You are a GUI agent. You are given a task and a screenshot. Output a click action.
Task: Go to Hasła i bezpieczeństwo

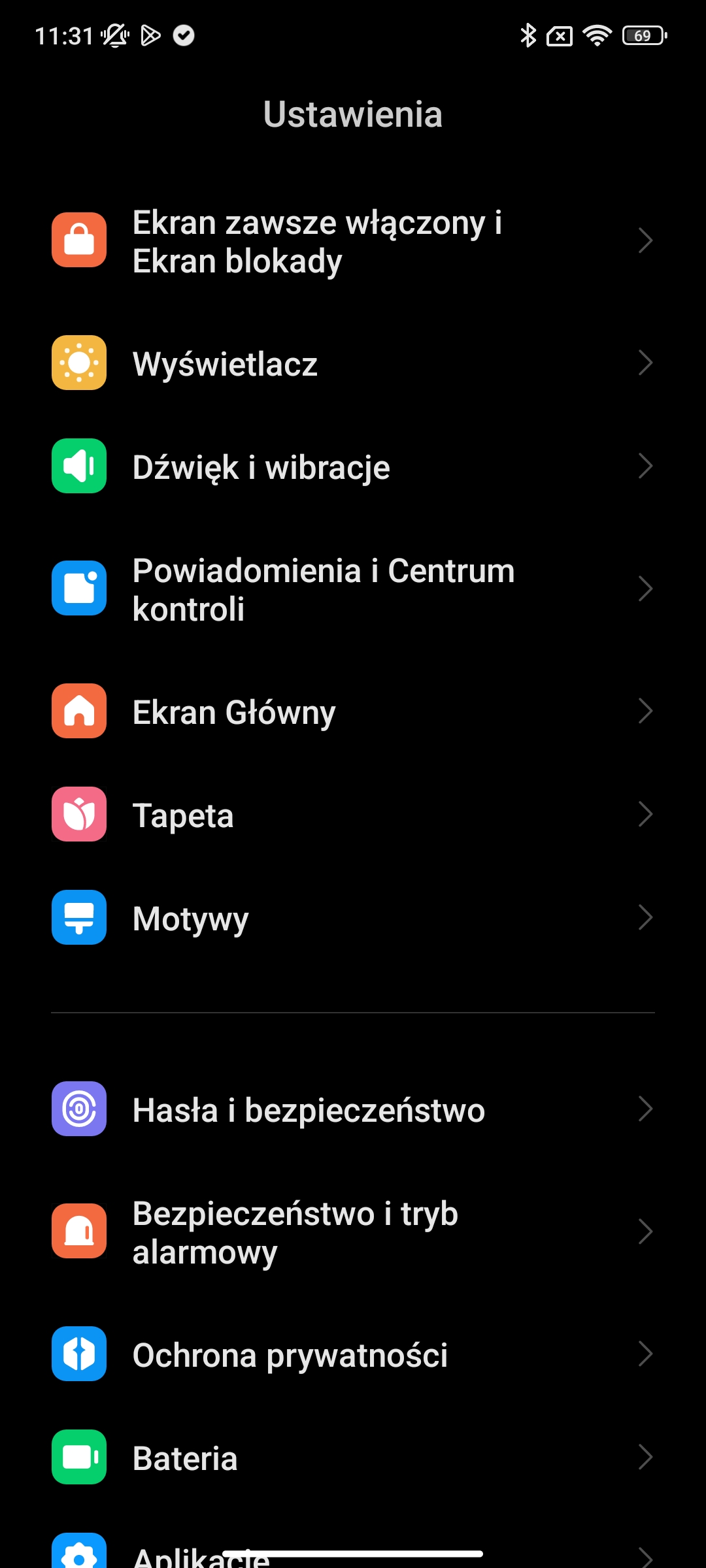pos(353,1109)
